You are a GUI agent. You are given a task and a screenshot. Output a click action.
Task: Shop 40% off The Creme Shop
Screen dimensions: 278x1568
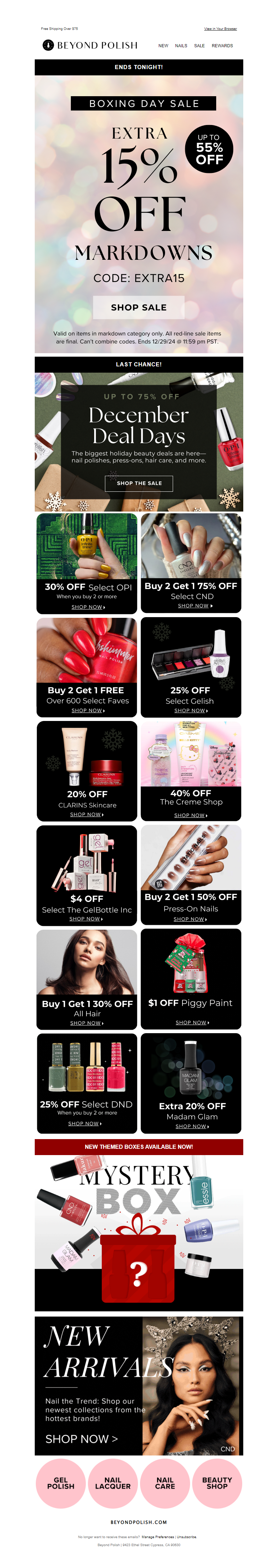click(x=190, y=815)
